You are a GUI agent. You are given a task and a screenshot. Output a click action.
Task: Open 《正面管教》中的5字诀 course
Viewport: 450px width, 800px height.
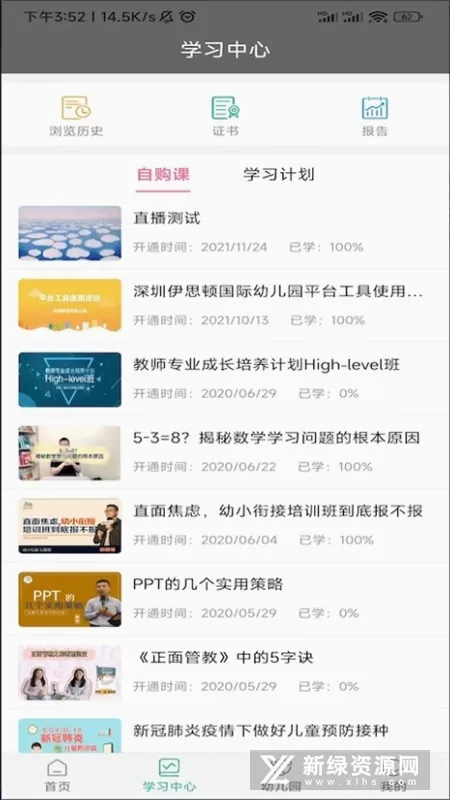tap(225, 672)
